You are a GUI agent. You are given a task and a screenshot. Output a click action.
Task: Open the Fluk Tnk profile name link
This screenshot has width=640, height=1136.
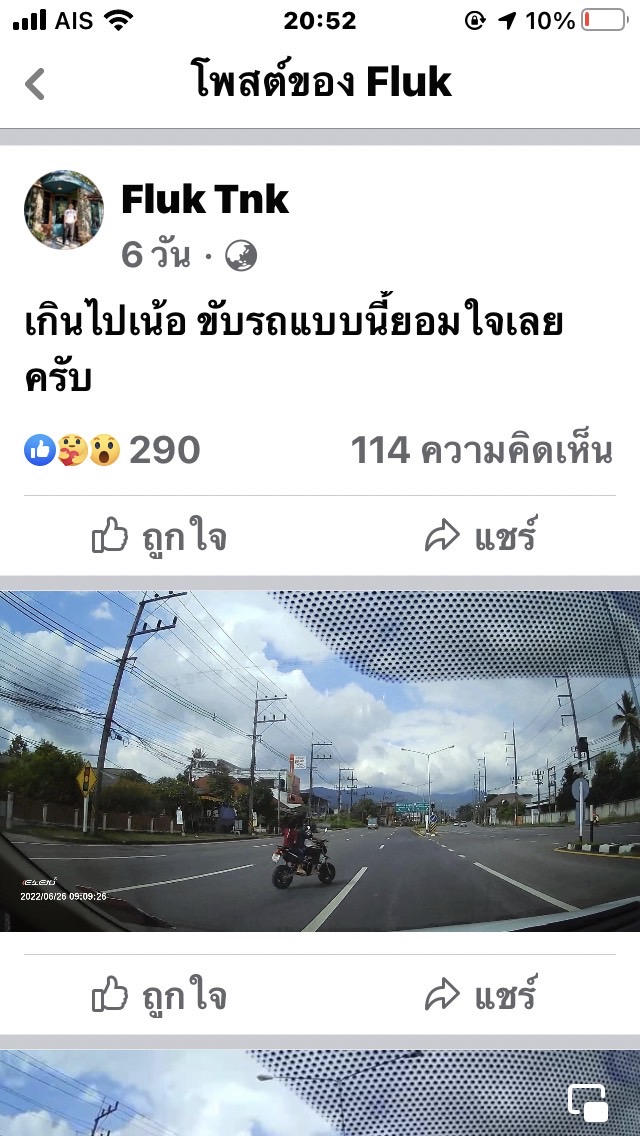205,200
